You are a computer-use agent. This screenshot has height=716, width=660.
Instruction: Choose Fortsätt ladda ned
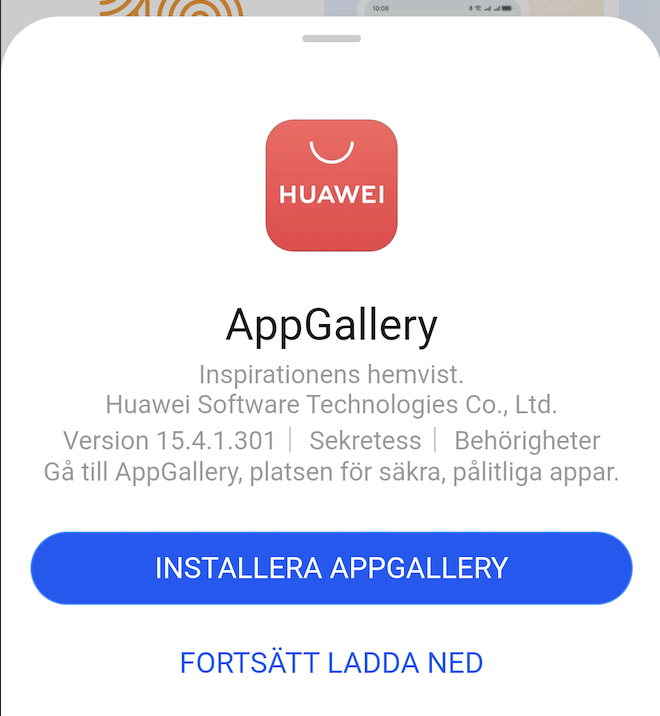[x=331, y=662]
